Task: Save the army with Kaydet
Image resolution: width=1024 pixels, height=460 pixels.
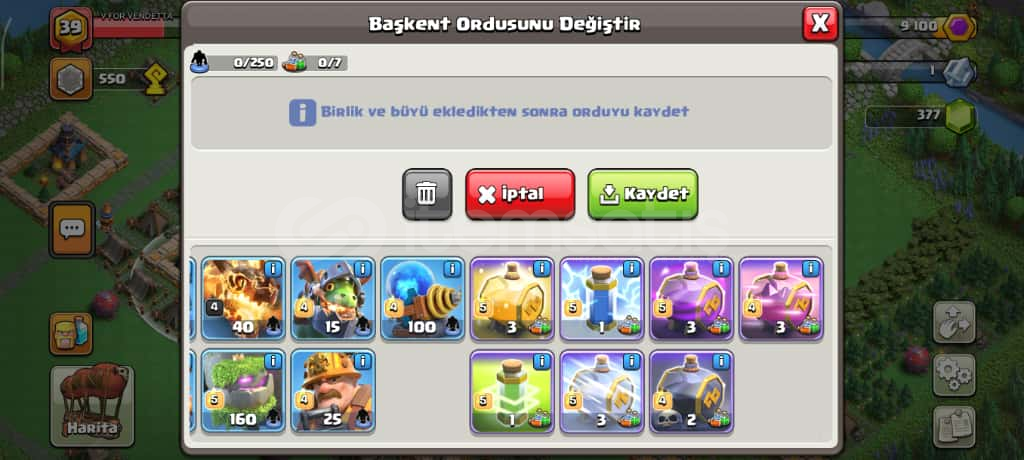Action: (x=643, y=193)
